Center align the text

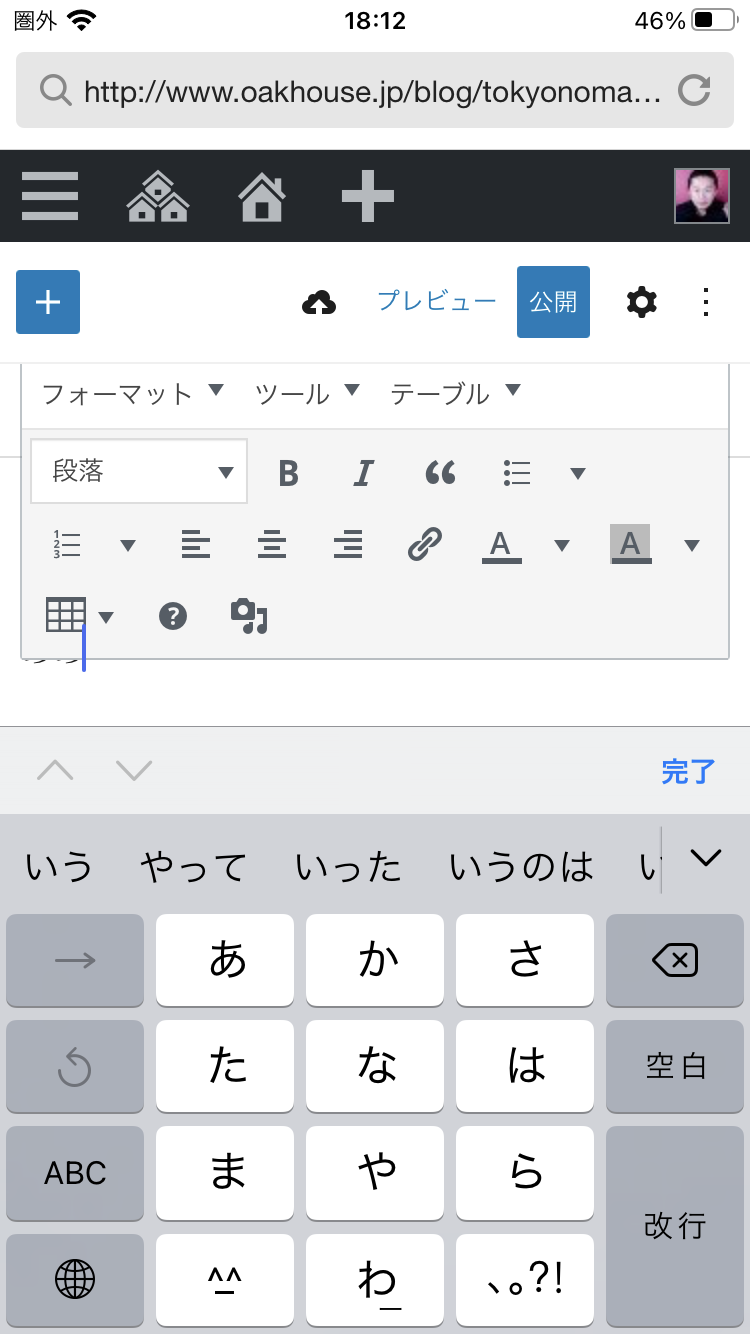pos(272,545)
